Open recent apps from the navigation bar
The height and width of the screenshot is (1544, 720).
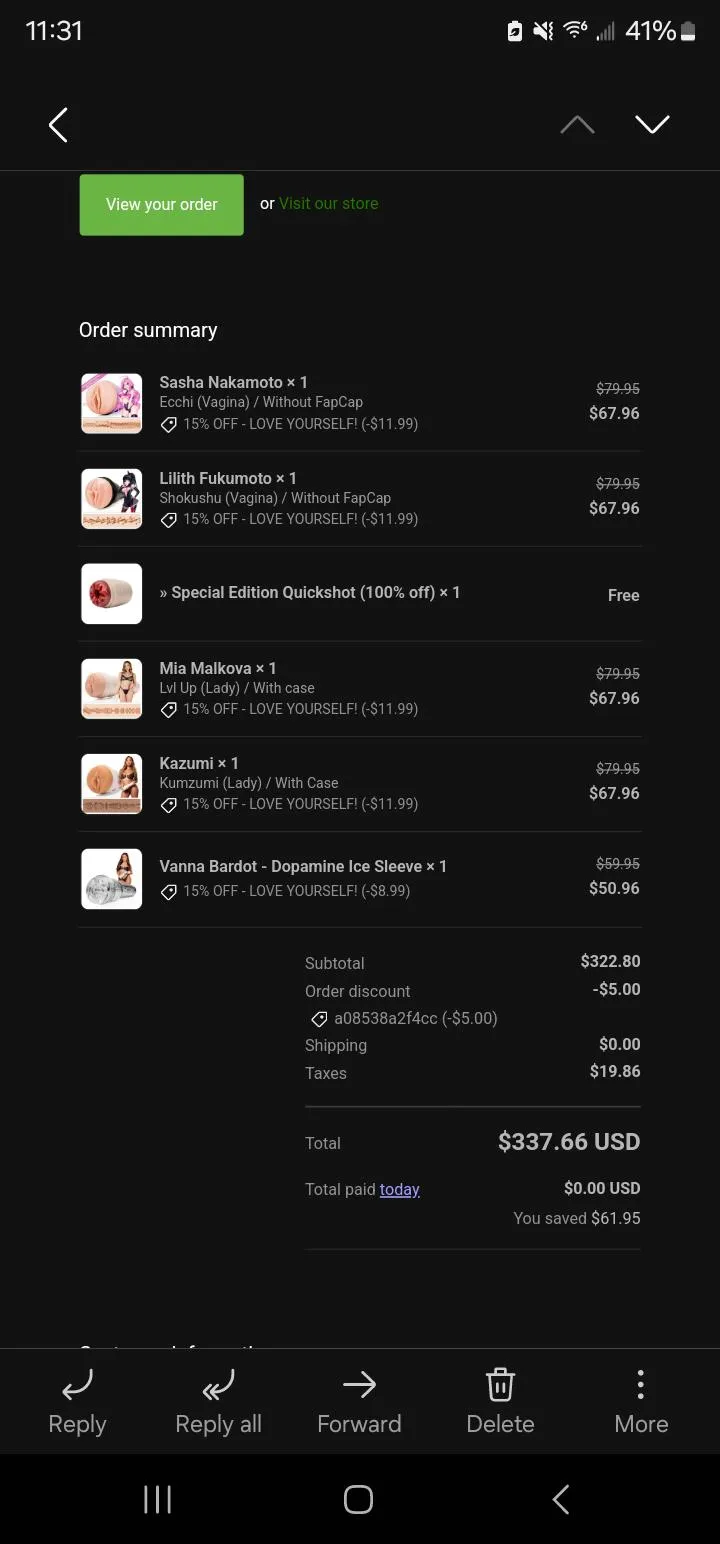[x=158, y=1499]
